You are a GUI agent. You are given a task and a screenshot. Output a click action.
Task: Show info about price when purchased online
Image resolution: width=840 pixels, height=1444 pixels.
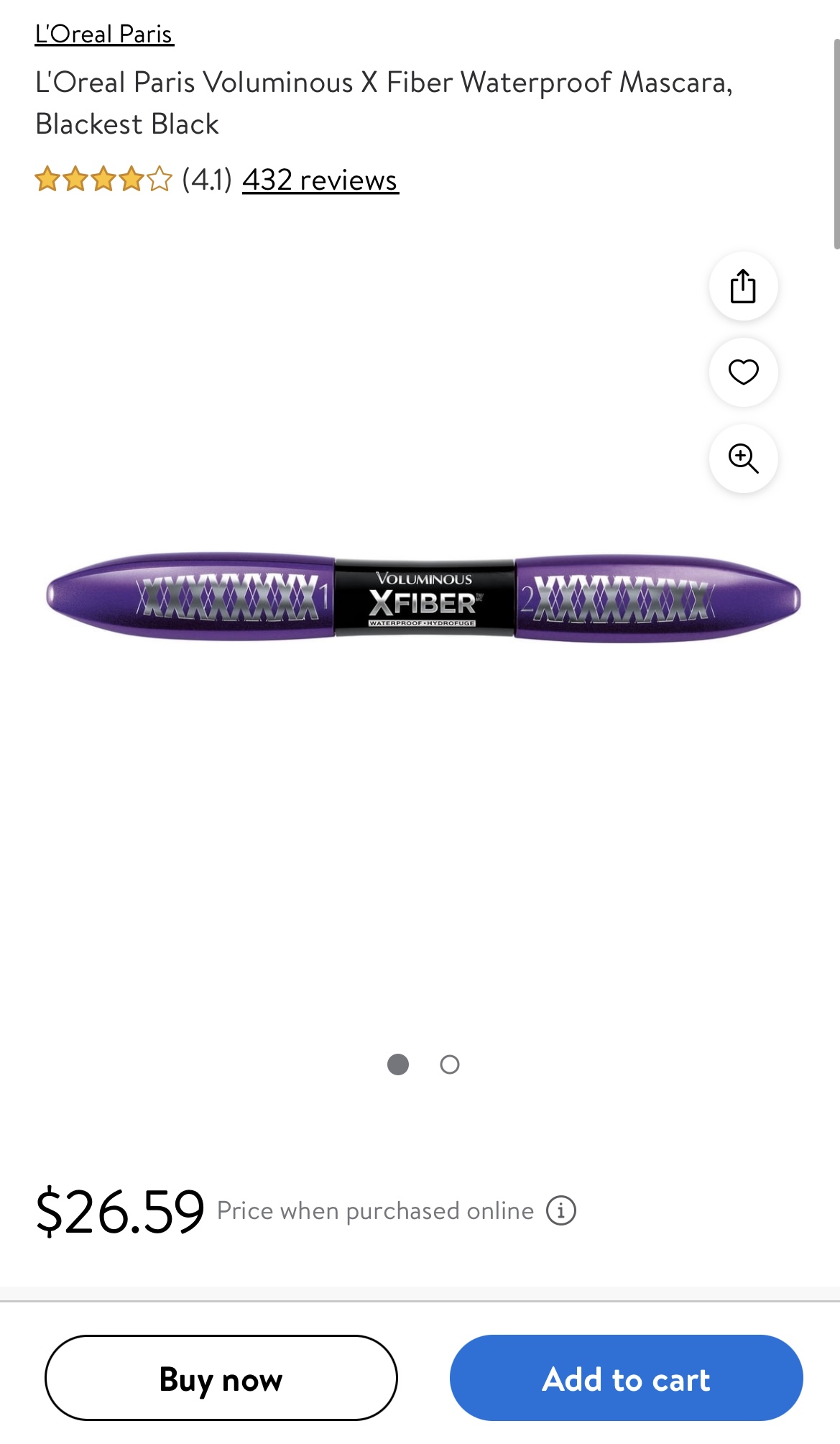pos(561,1210)
